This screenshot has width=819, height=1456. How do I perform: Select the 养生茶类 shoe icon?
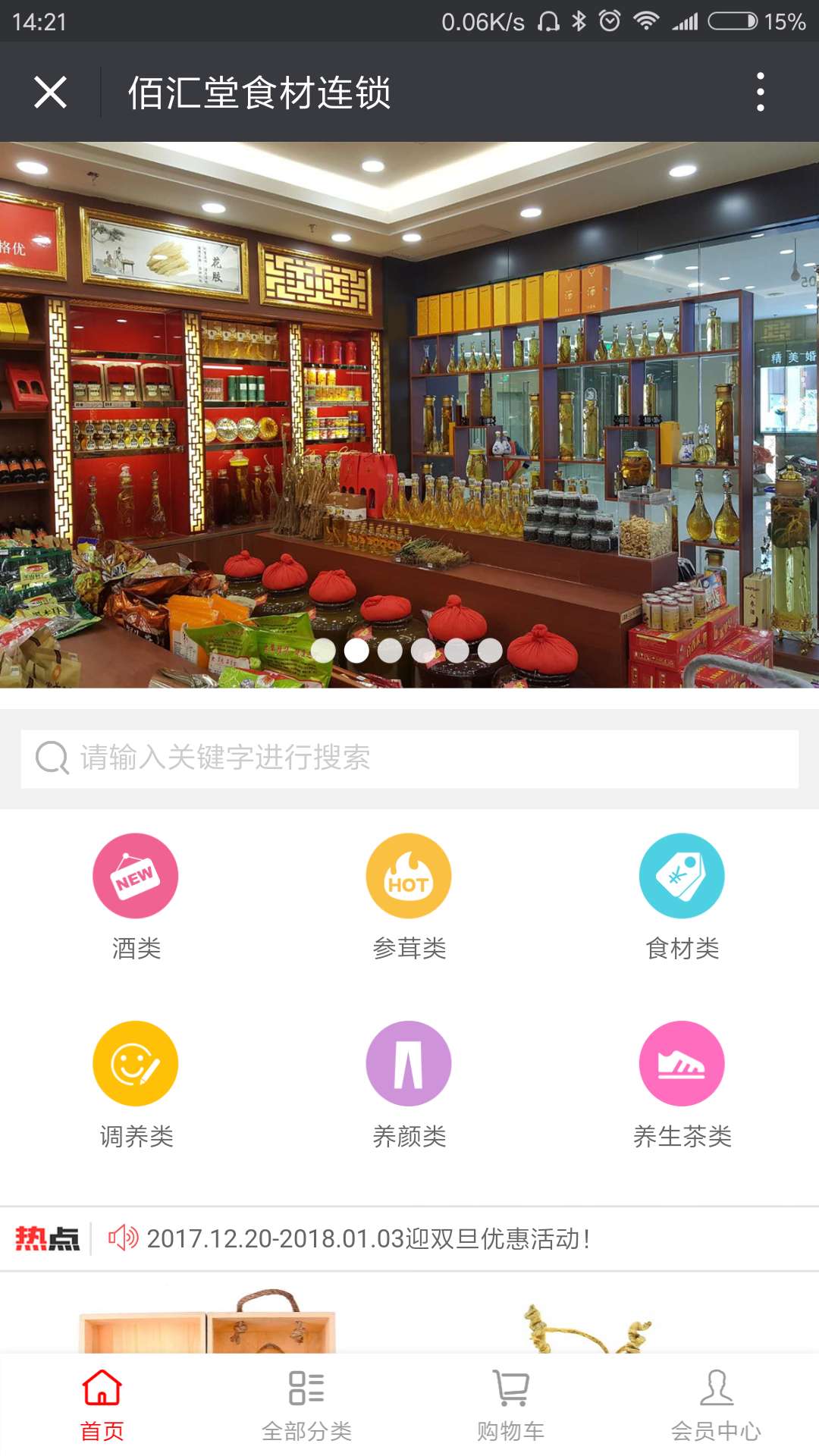click(x=681, y=1063)
